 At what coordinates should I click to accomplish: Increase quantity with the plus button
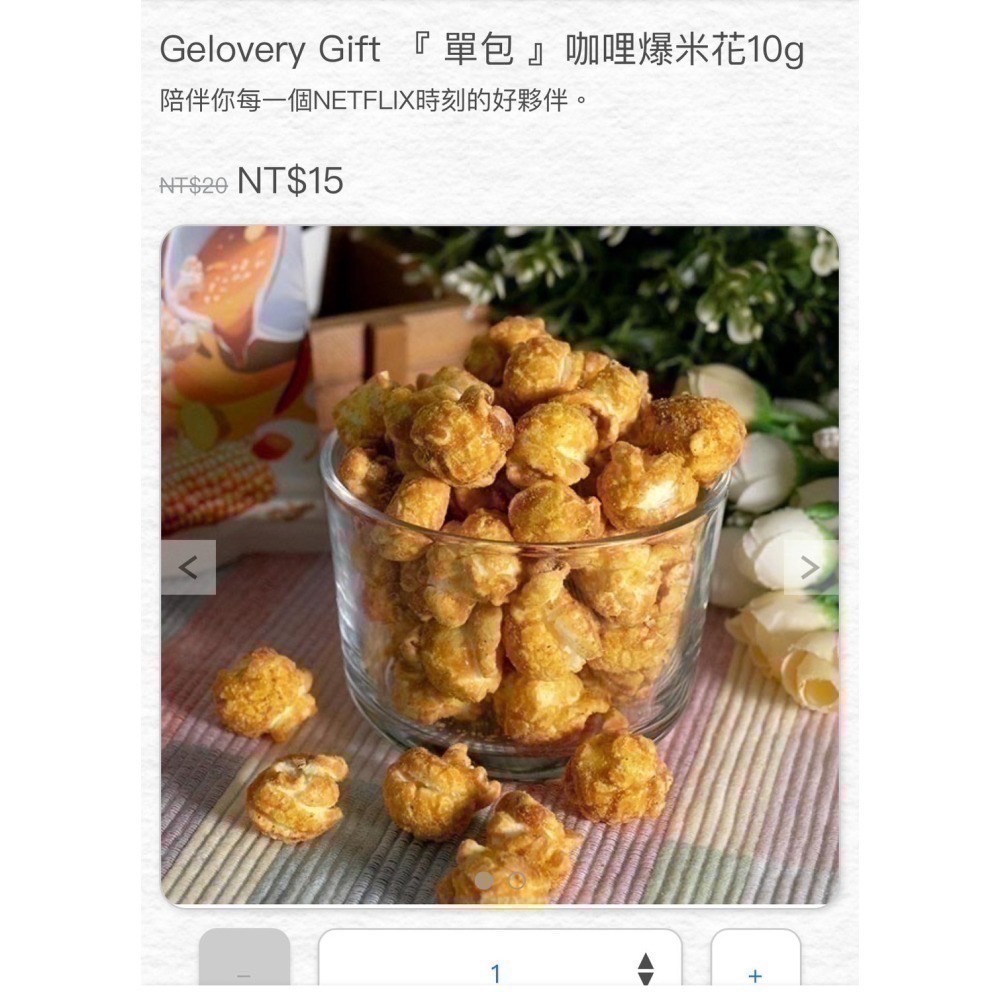[x=755, y=960]
